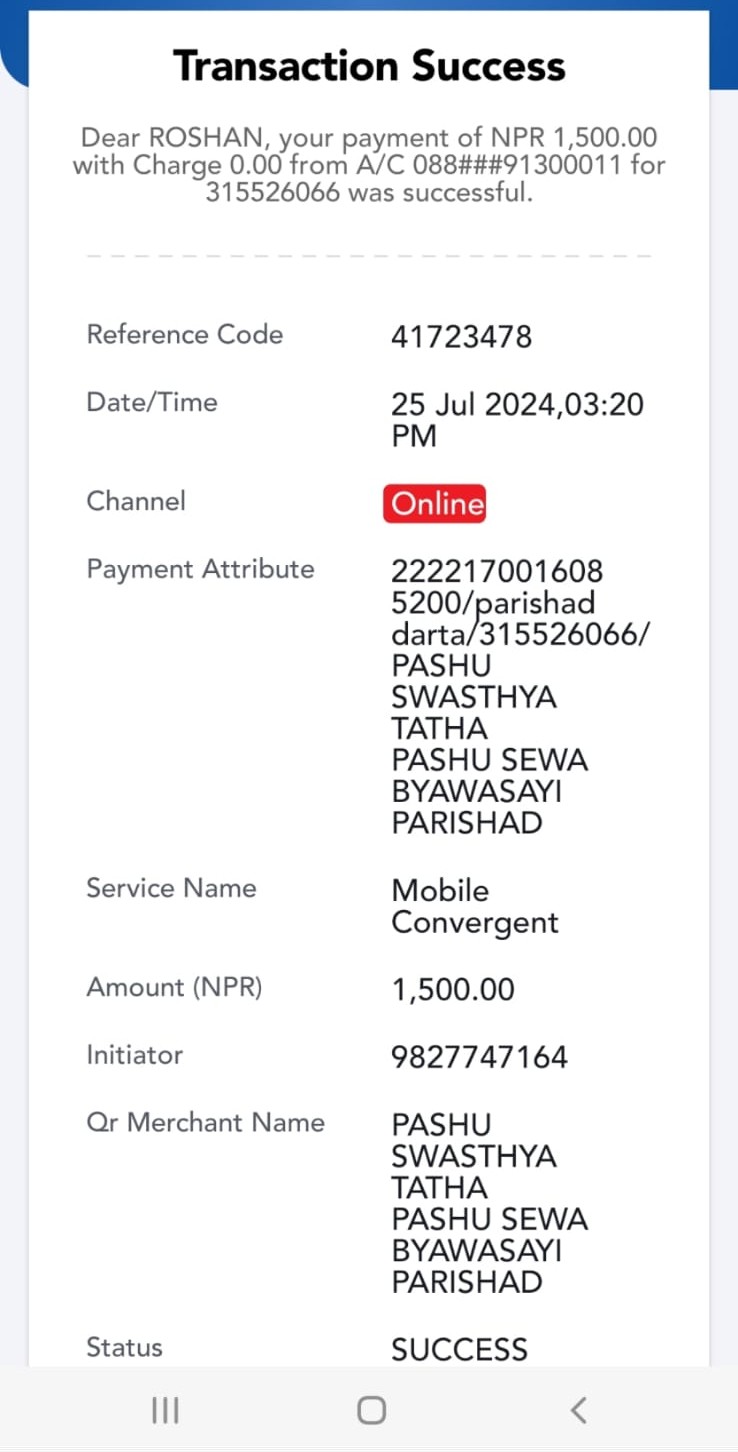Go back using the system back button
The image size is (738, 1452).
pyautogui.click(x=578, y=1410)
